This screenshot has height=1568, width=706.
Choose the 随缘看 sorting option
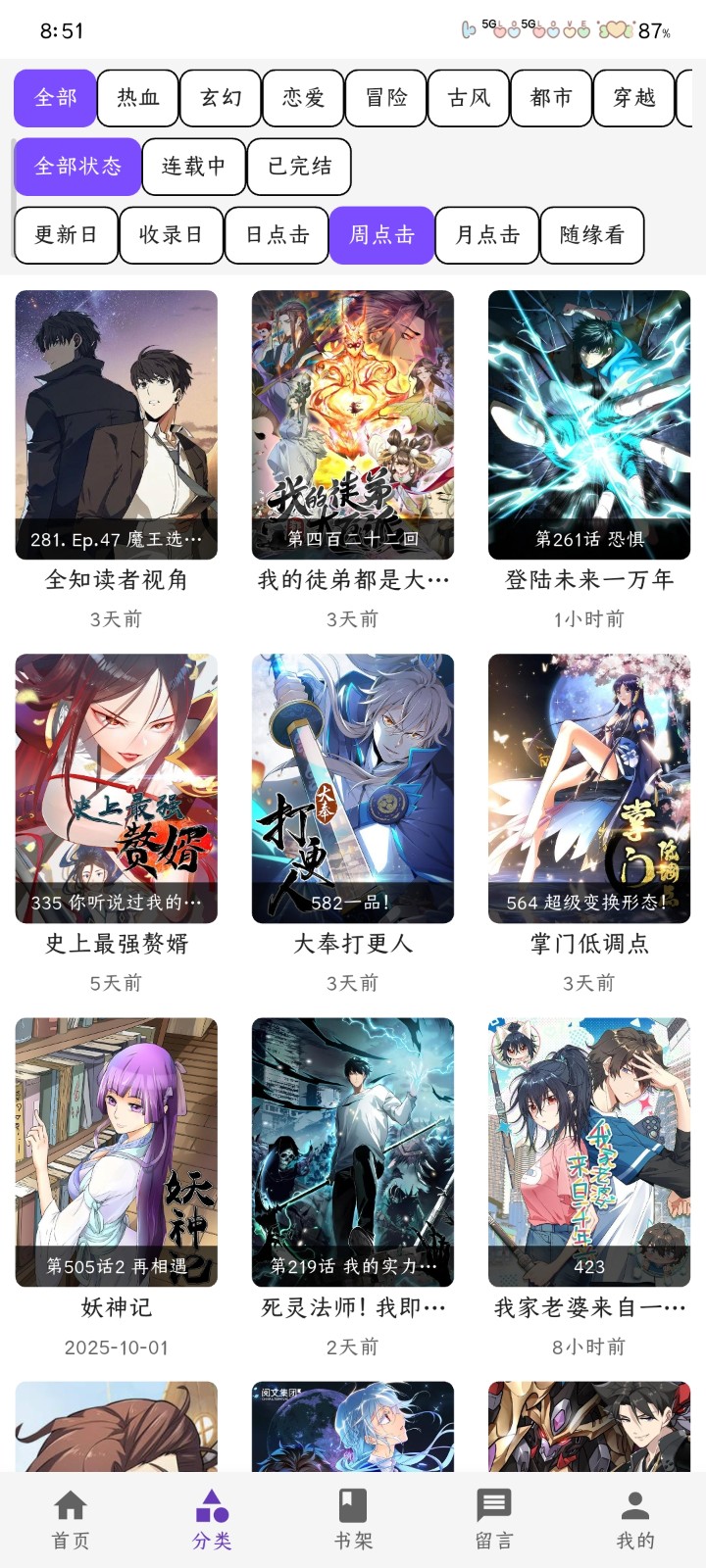coord(592,234)
